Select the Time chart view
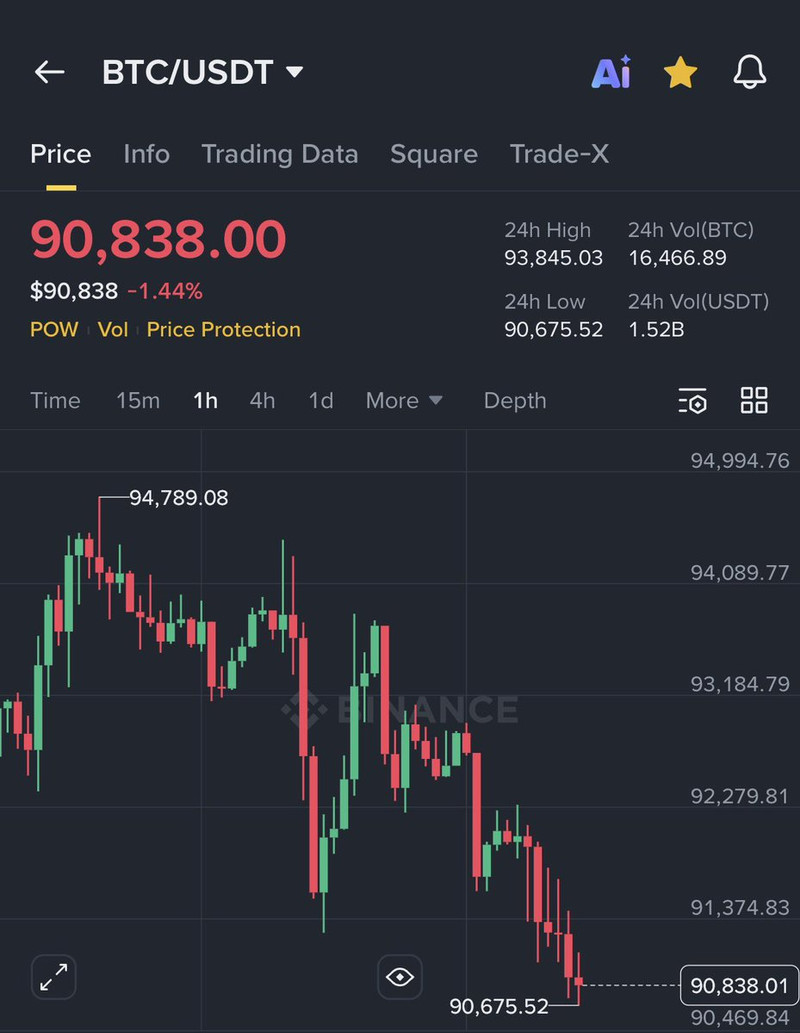Image resolution: width=800 pixels, height=1033 pixels. pyautogui.click(x=55, y=400)
